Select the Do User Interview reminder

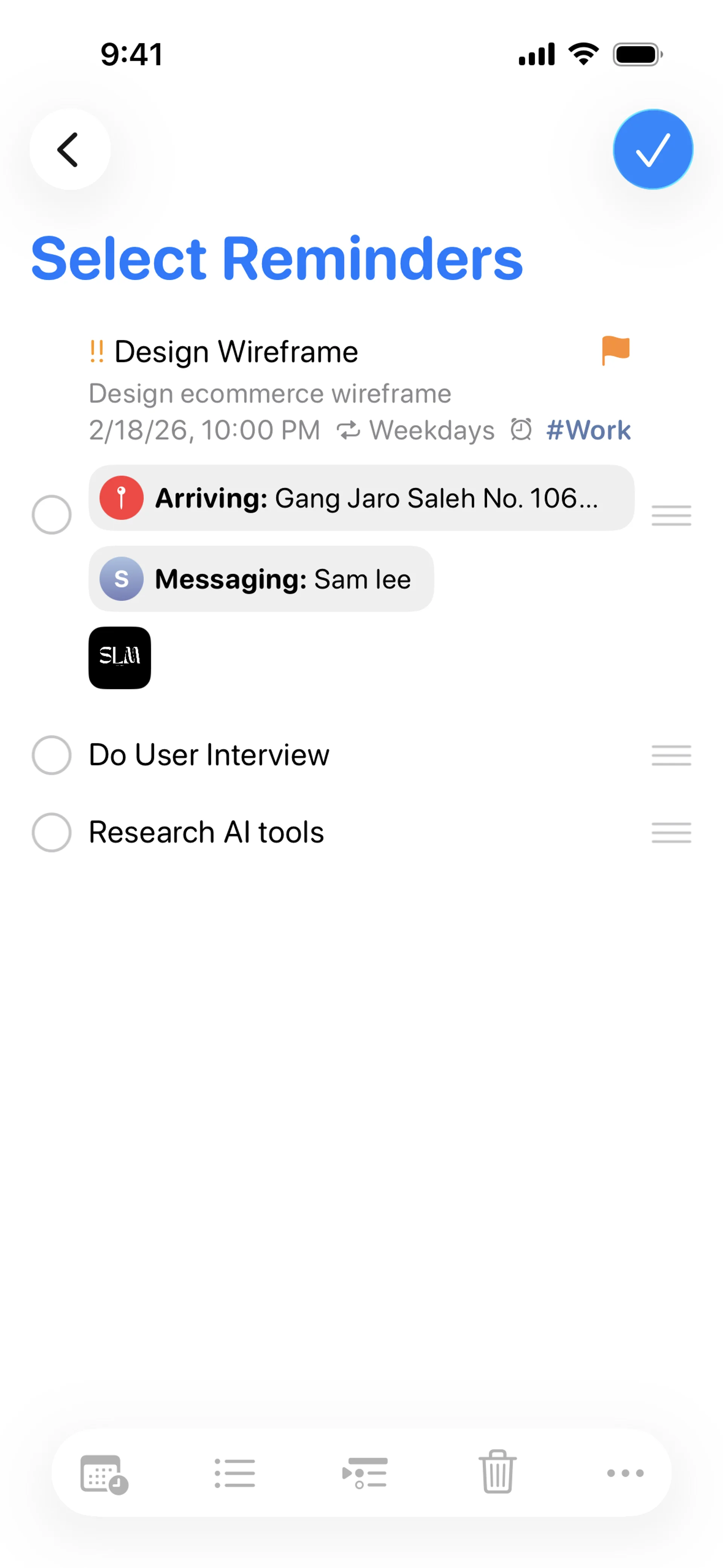coord(52,755)
